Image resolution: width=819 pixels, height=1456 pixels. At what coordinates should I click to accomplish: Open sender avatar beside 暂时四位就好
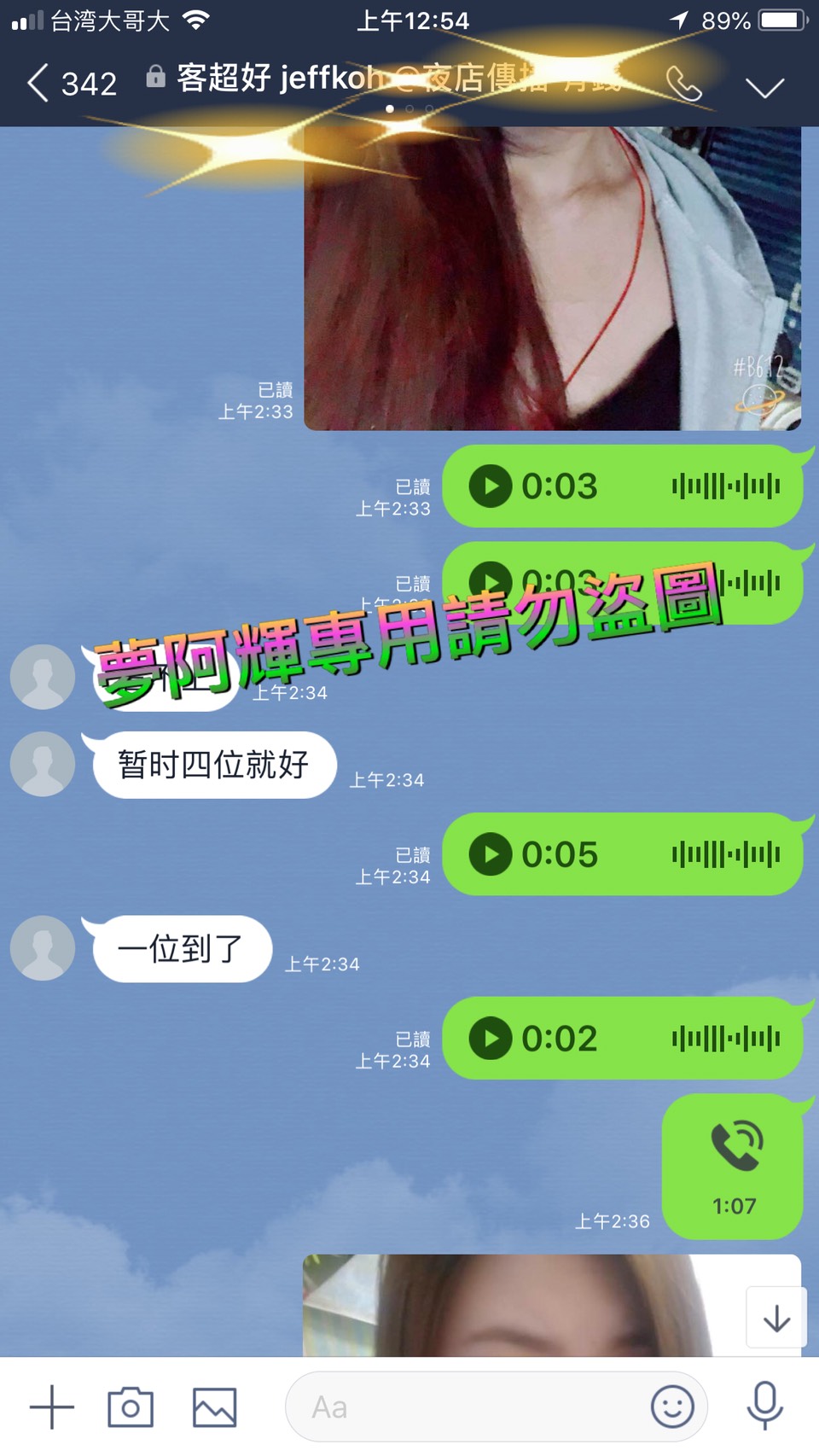tap(43, 764)
